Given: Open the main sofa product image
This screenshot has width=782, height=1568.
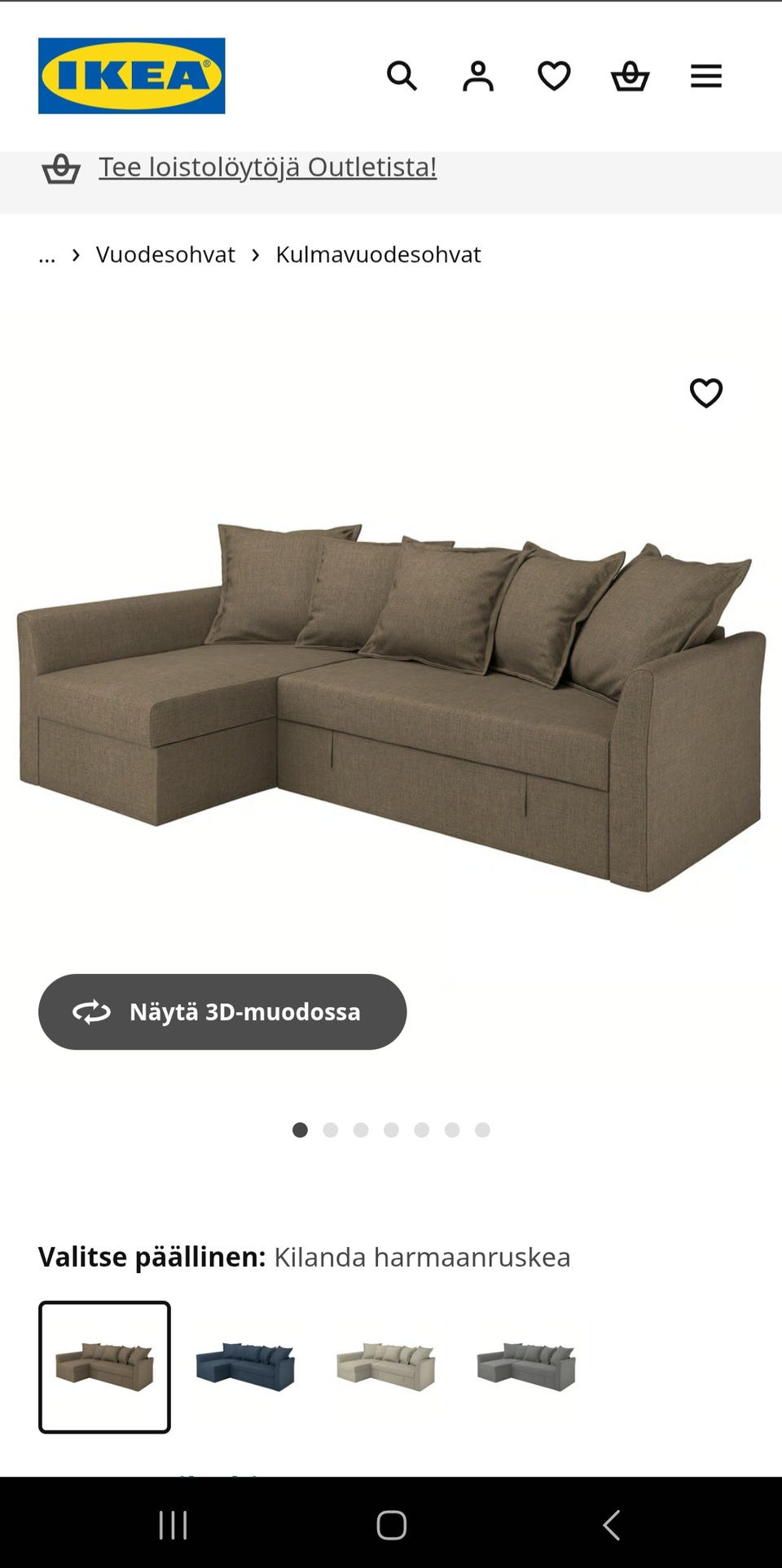Looking at the screenshot, I should (x=391, y=707).
